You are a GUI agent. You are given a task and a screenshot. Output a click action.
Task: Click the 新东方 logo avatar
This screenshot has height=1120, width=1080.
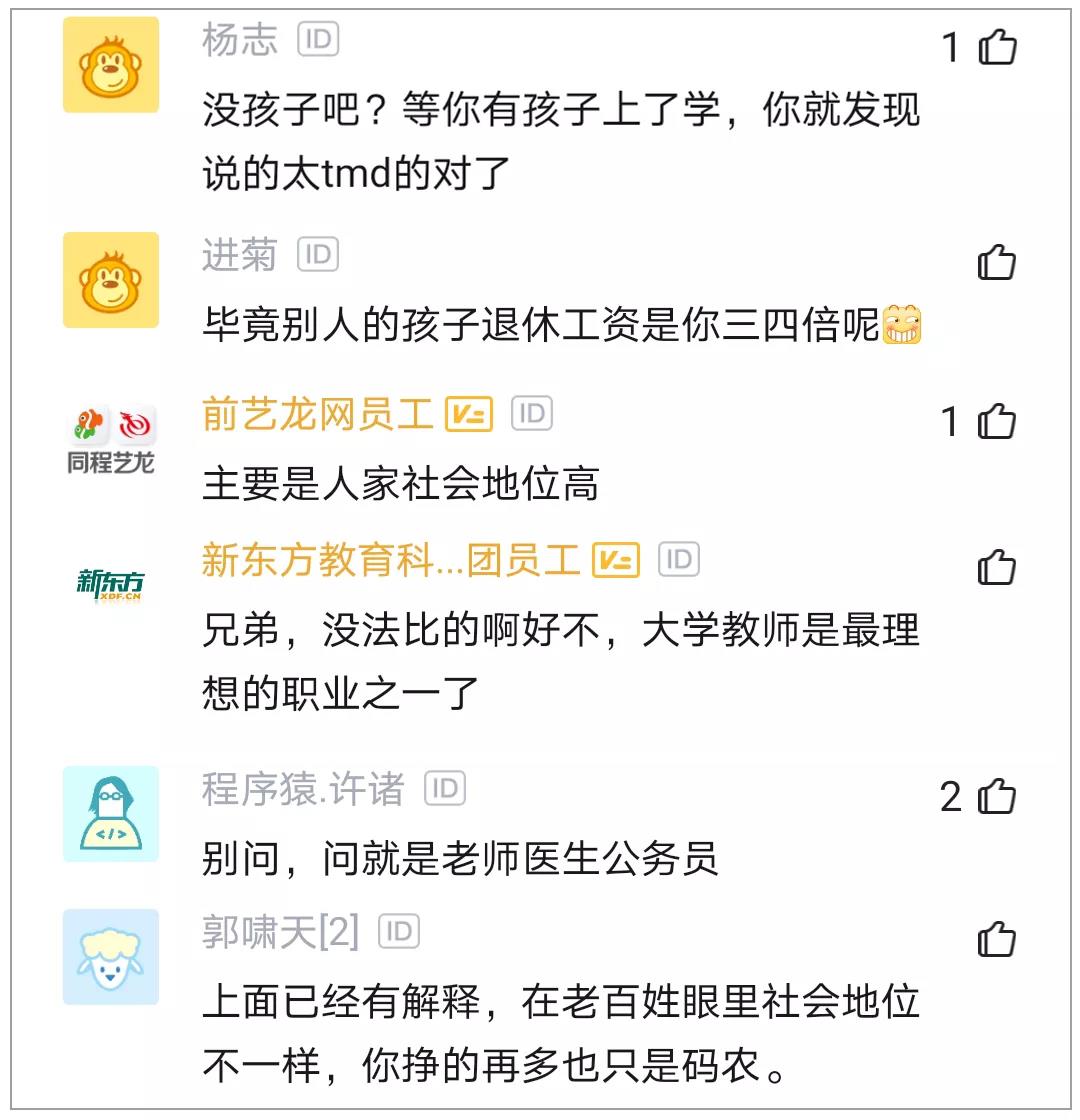[110, 579]
